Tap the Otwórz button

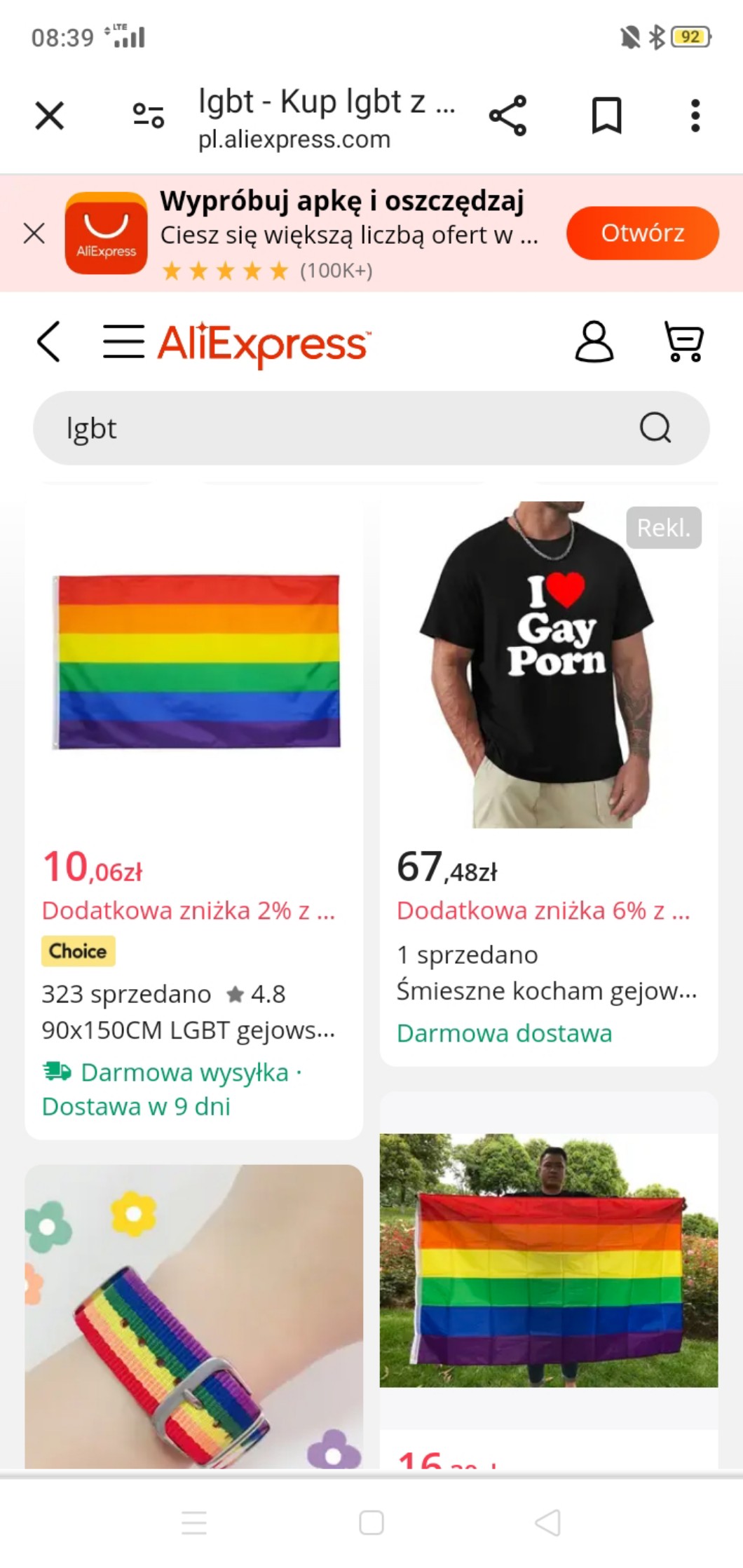pos(642,233)
